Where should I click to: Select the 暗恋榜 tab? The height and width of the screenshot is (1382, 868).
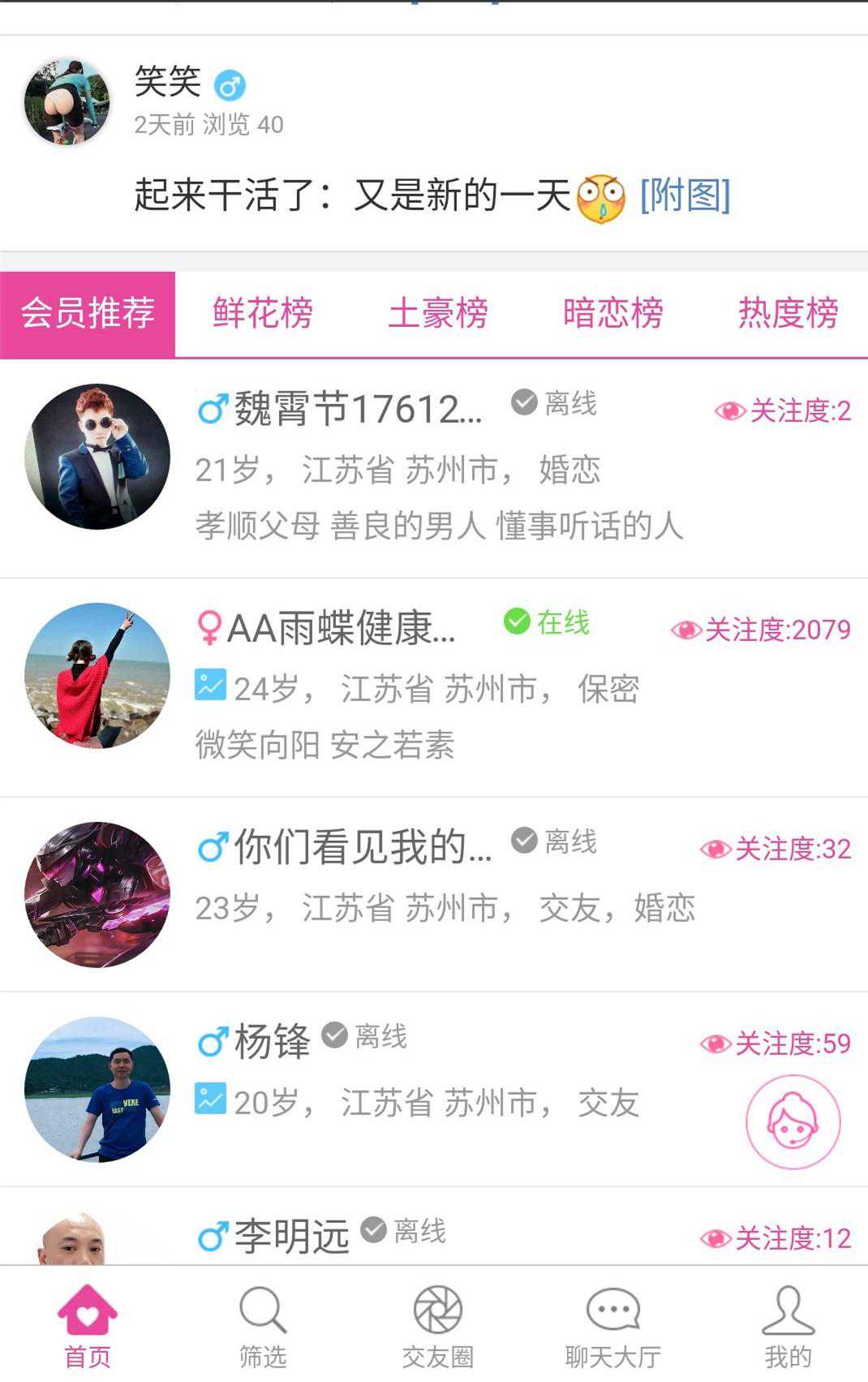[x=613, y=314]
